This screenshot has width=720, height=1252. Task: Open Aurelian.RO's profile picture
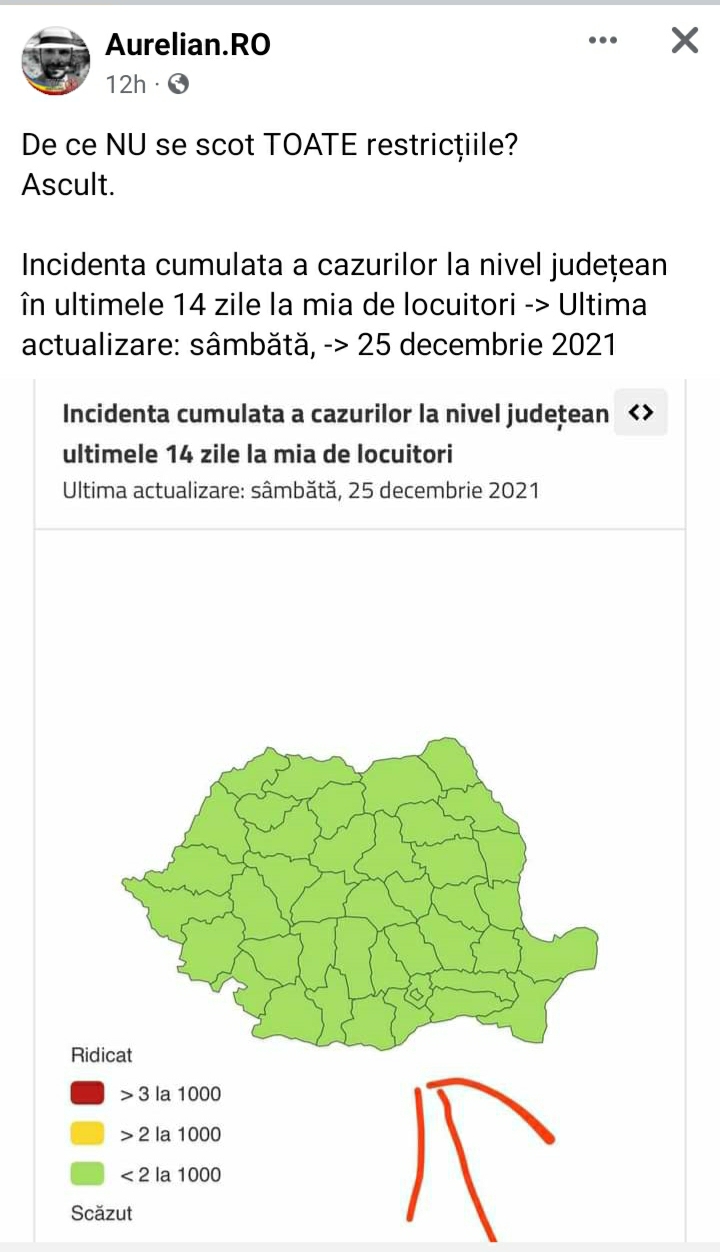point(56,61)
